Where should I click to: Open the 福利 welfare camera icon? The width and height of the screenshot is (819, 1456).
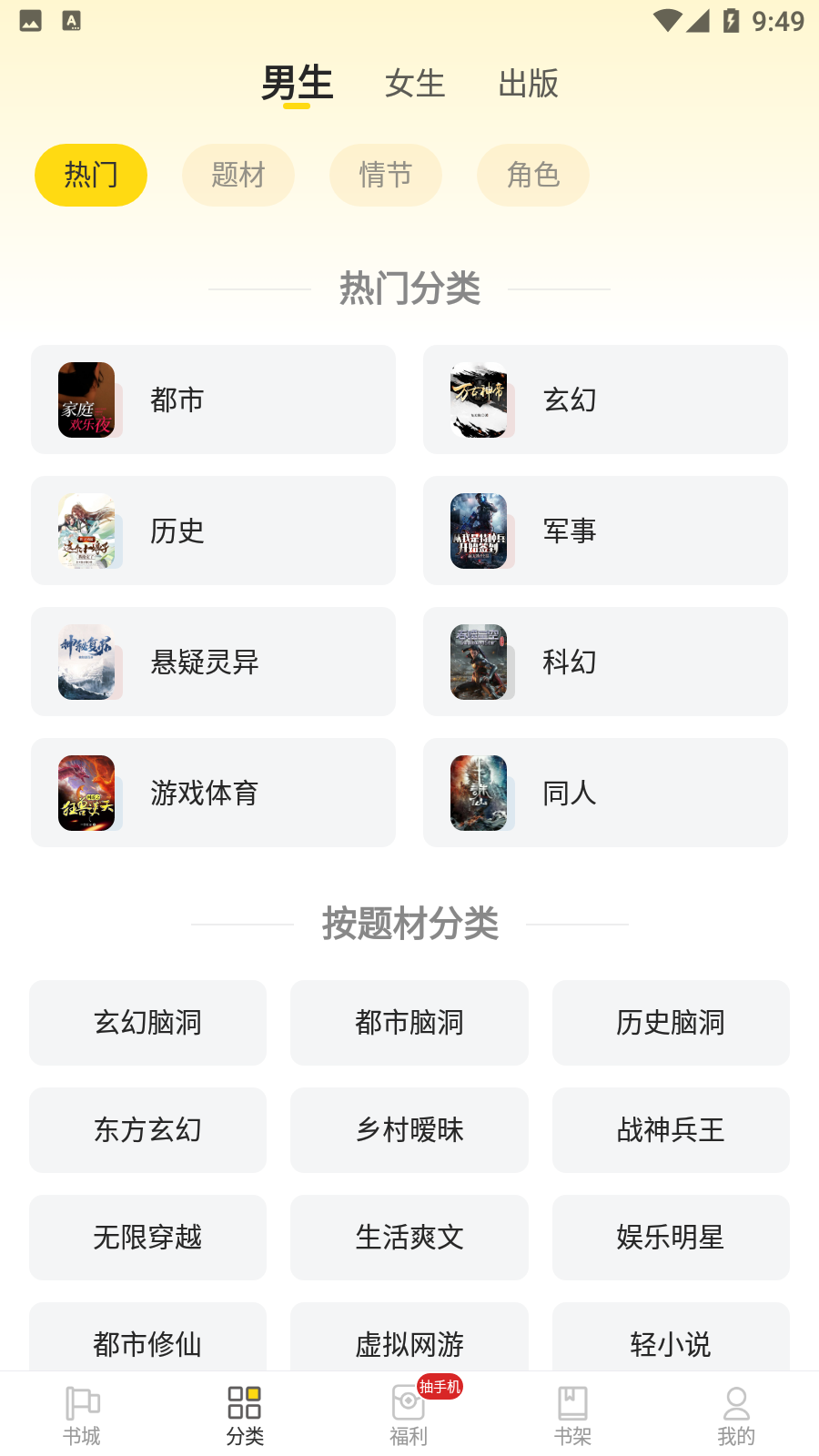point(408,1406)
